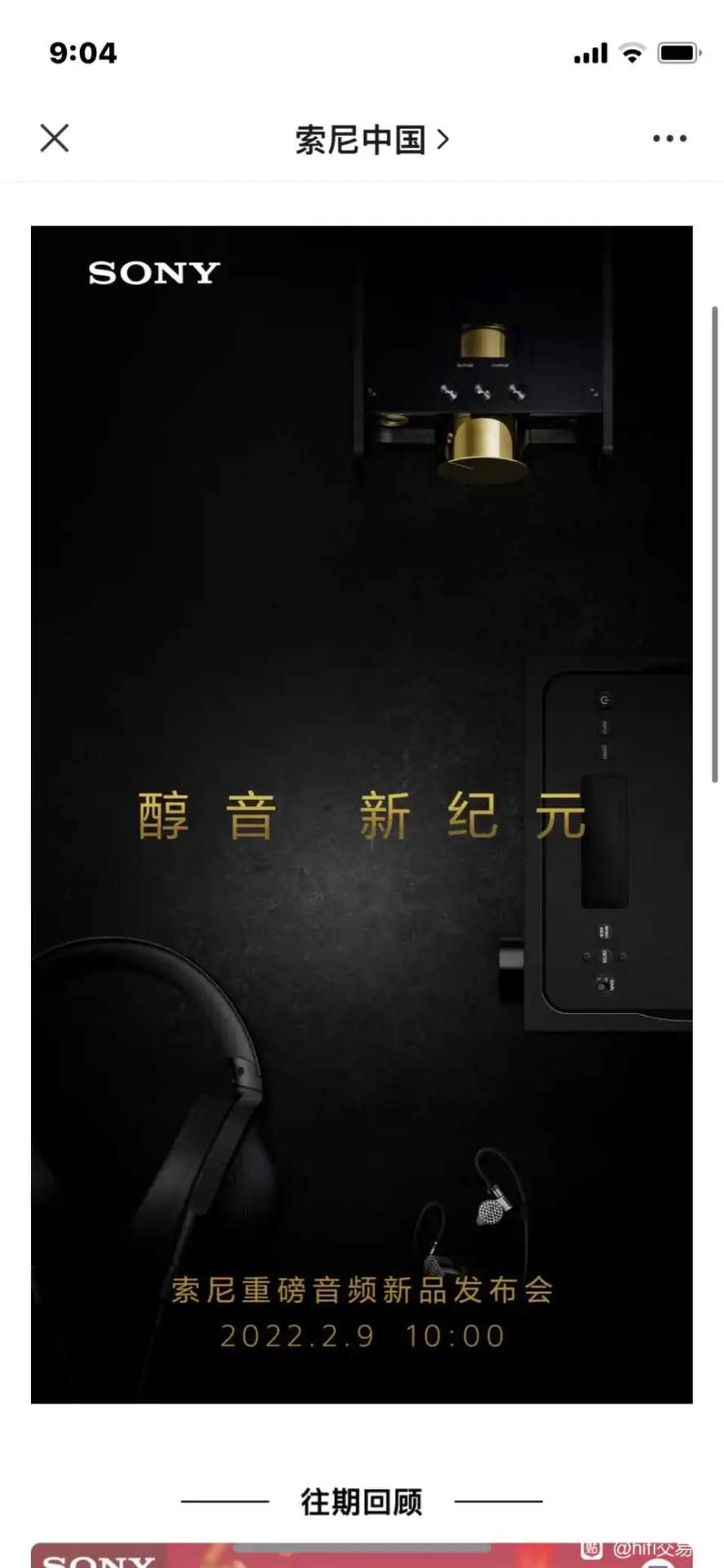Open the Sony launch event poster
The width and height of the screenshot is (724, 1568).
tap(362, 814)
